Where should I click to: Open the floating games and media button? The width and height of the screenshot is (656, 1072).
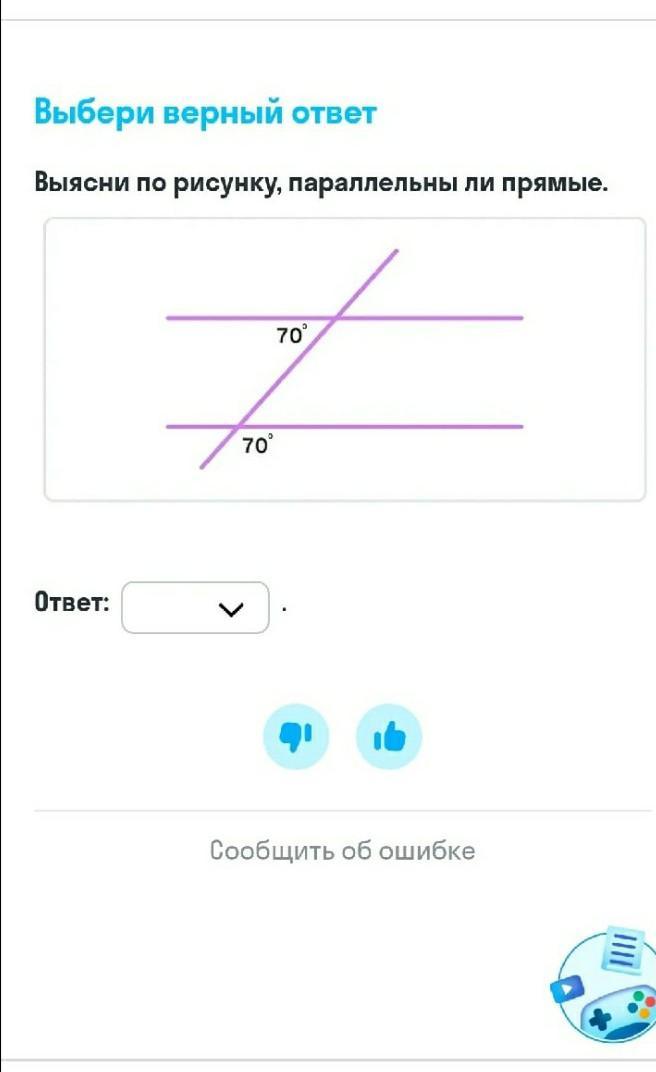pos(603,984)
